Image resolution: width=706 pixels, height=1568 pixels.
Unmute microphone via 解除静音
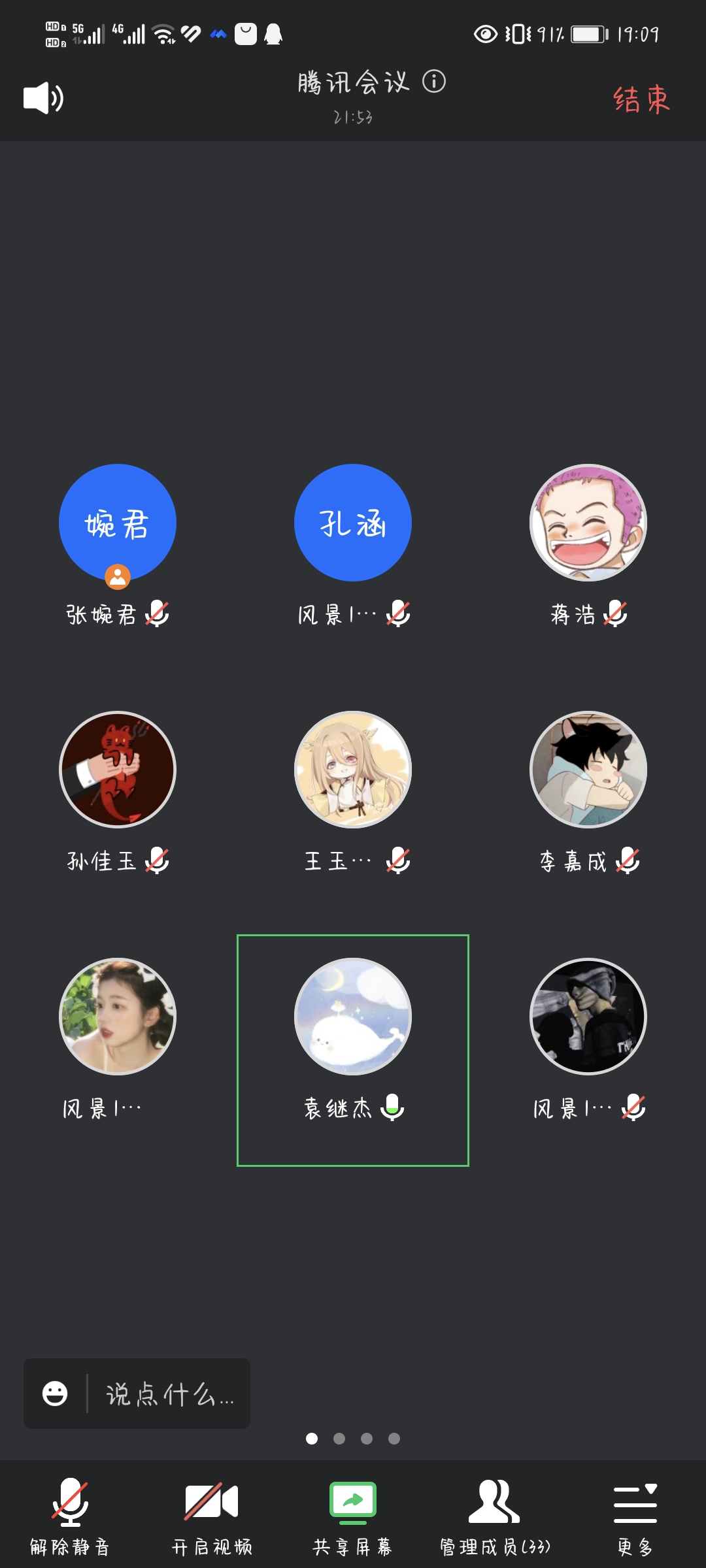(x=70, y=1516)
